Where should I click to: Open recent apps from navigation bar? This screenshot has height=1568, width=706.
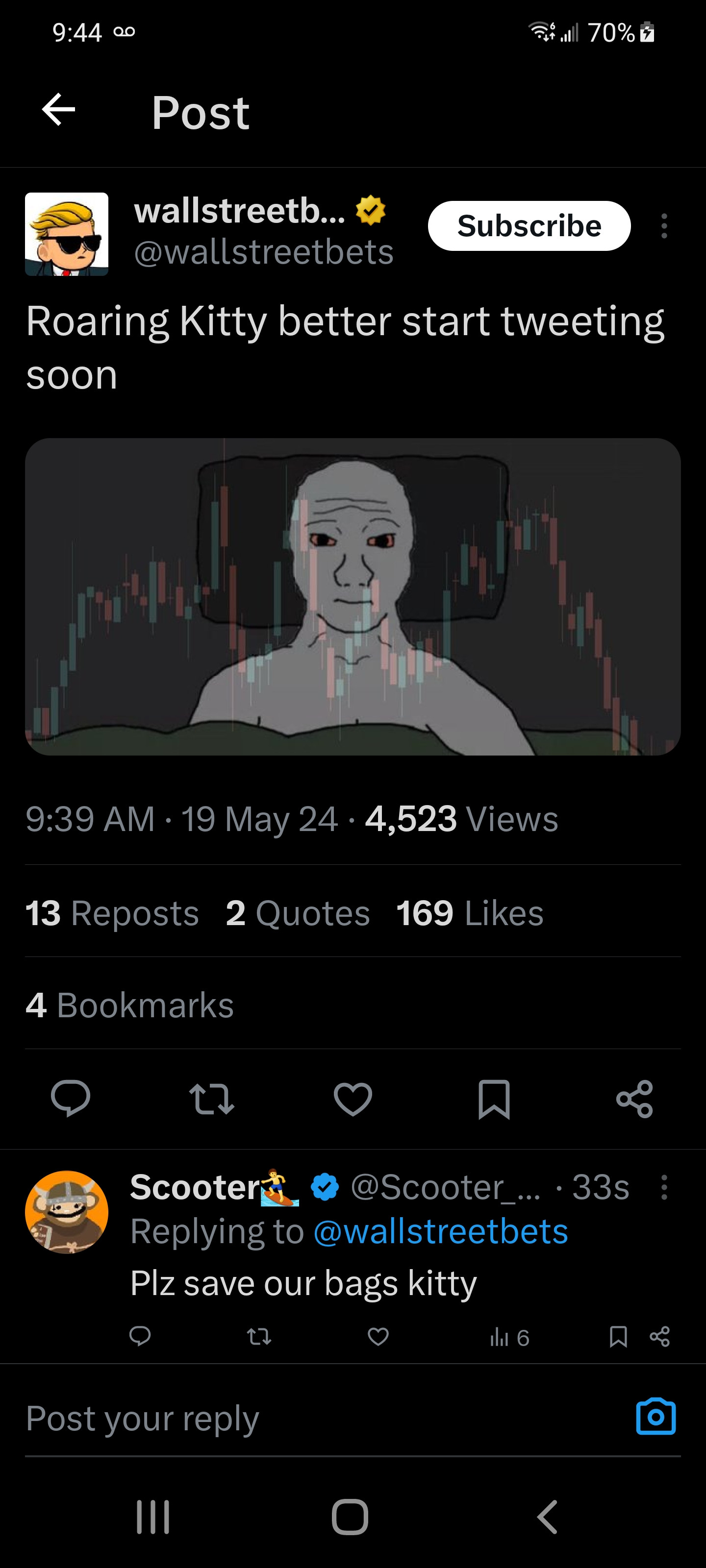click(x=153, y=1517)
